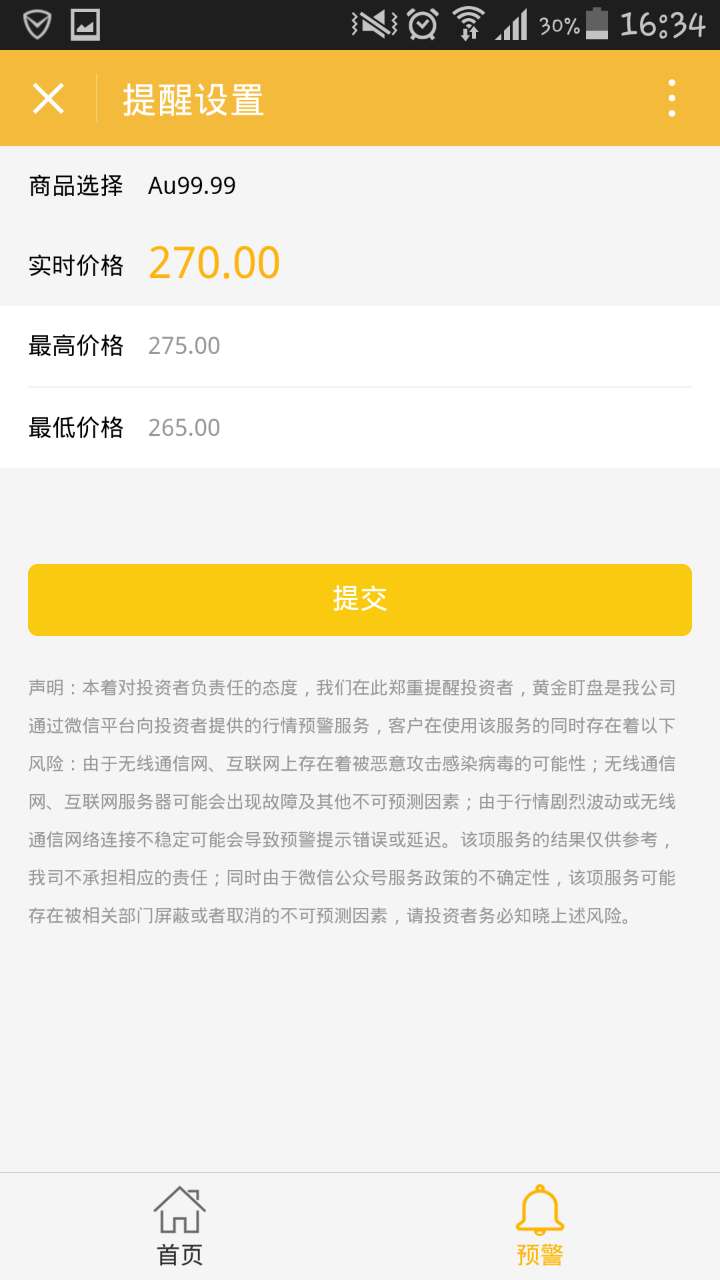Open the three-dot overflow menu
Screen dimensions: 720x1280
coord(671,99)
